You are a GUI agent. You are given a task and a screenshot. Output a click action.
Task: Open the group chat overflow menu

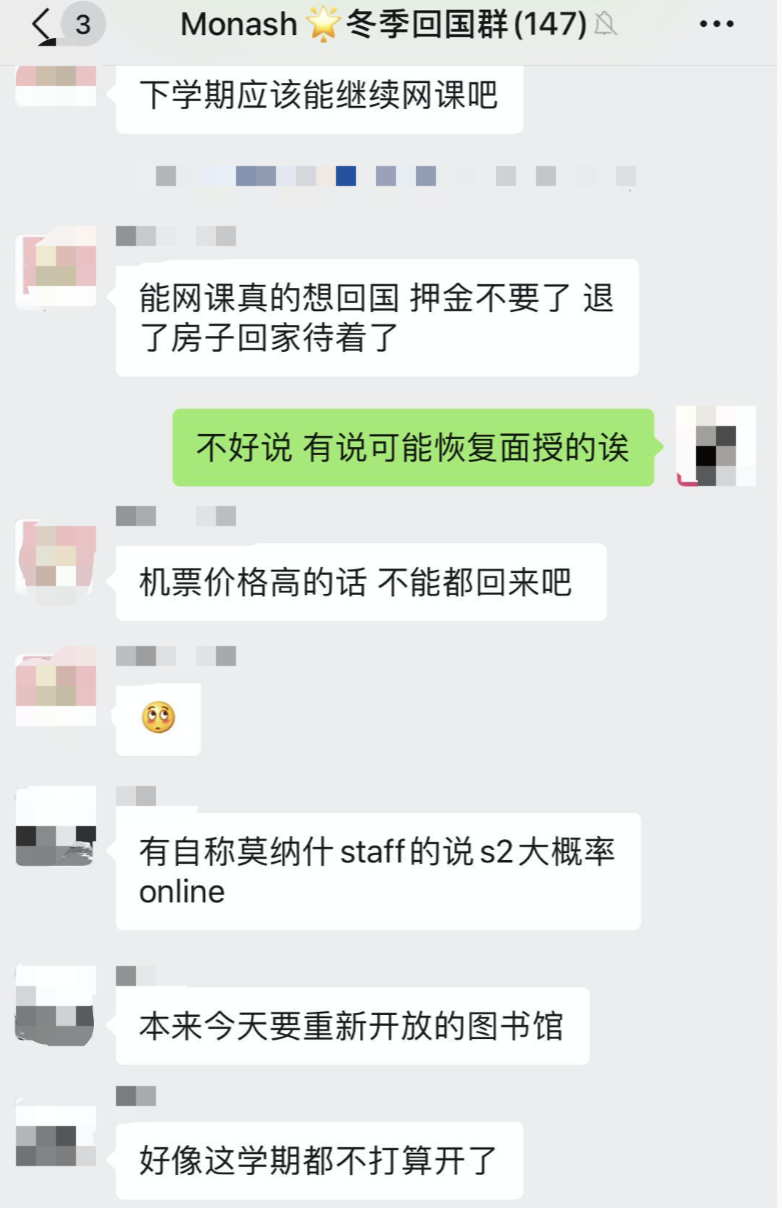point(716,25)
